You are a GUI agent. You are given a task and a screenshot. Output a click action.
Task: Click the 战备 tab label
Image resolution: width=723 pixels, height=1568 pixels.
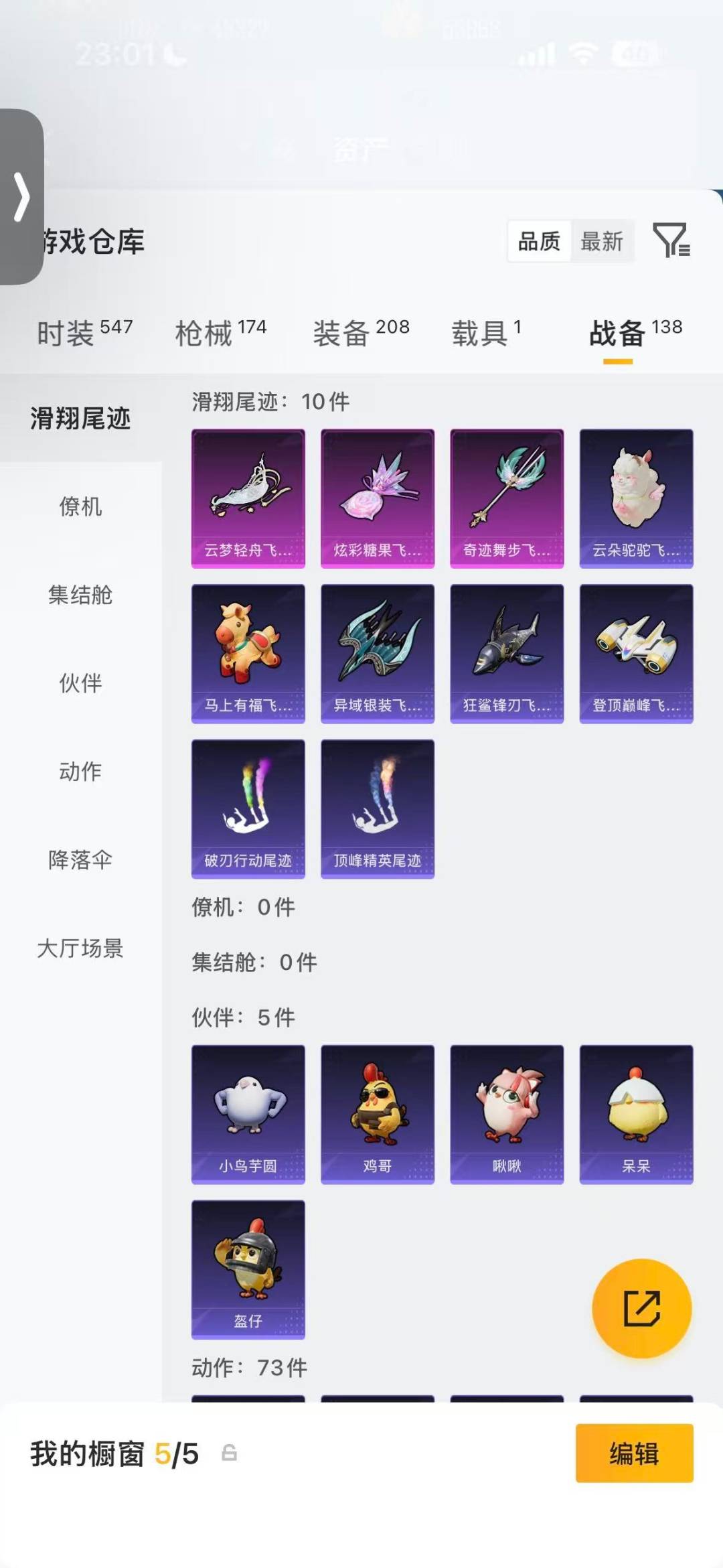point(616,333)
